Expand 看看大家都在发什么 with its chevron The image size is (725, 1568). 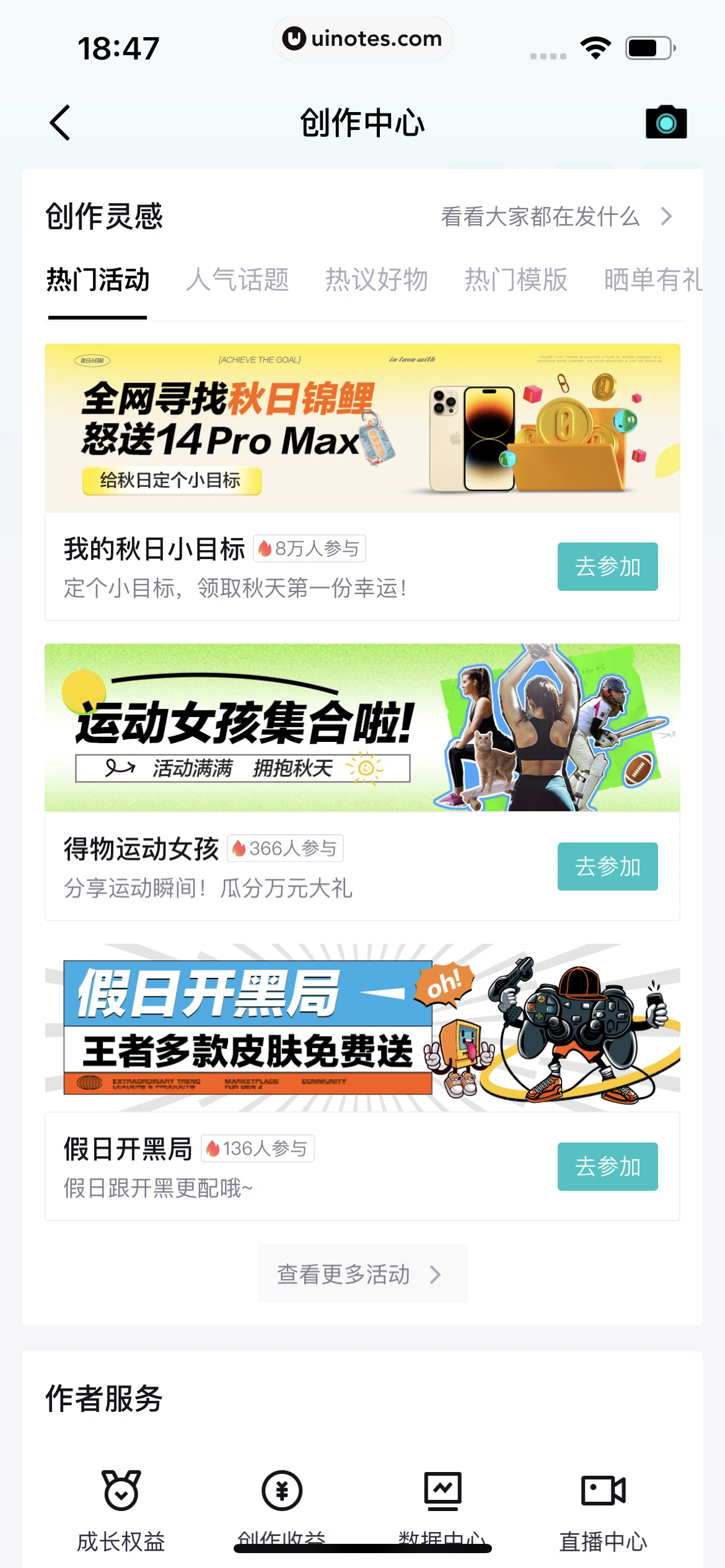(666, 217)
